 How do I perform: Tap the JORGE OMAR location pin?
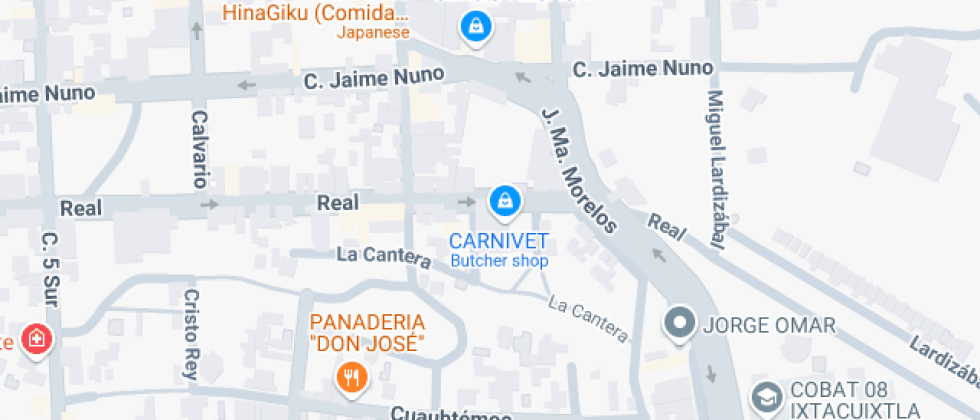[681, 324]
